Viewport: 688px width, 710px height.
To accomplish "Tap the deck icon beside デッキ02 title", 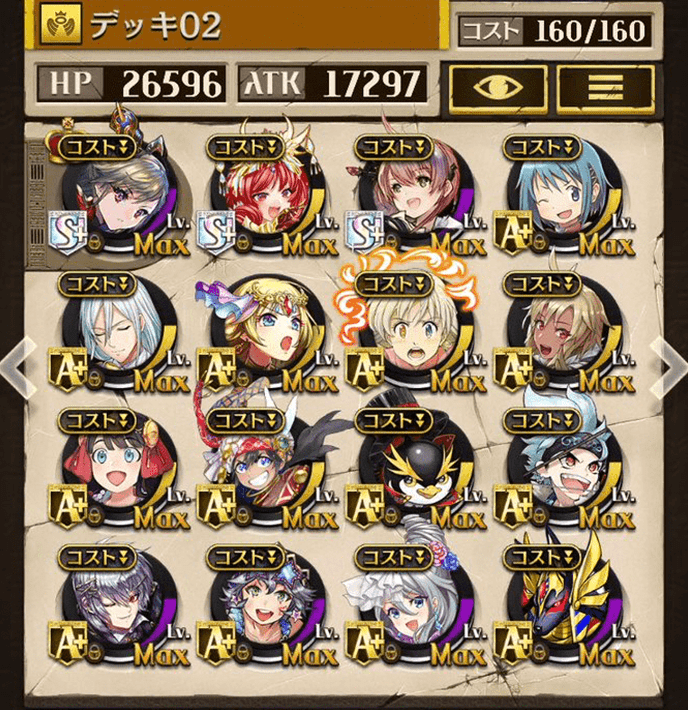I will pyautogui.click(x=59, y=25).
